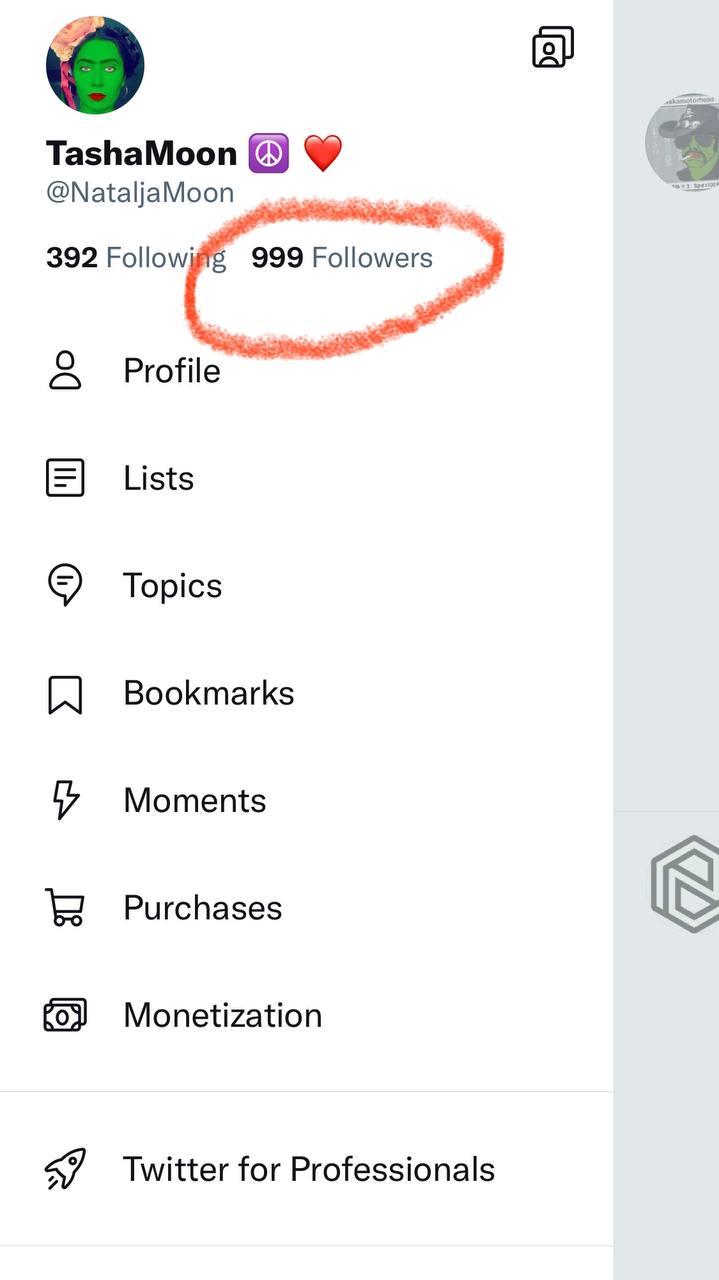Screen dimensions: 719x1280
Task: Open Bookmarks
Action: point(306,693)
